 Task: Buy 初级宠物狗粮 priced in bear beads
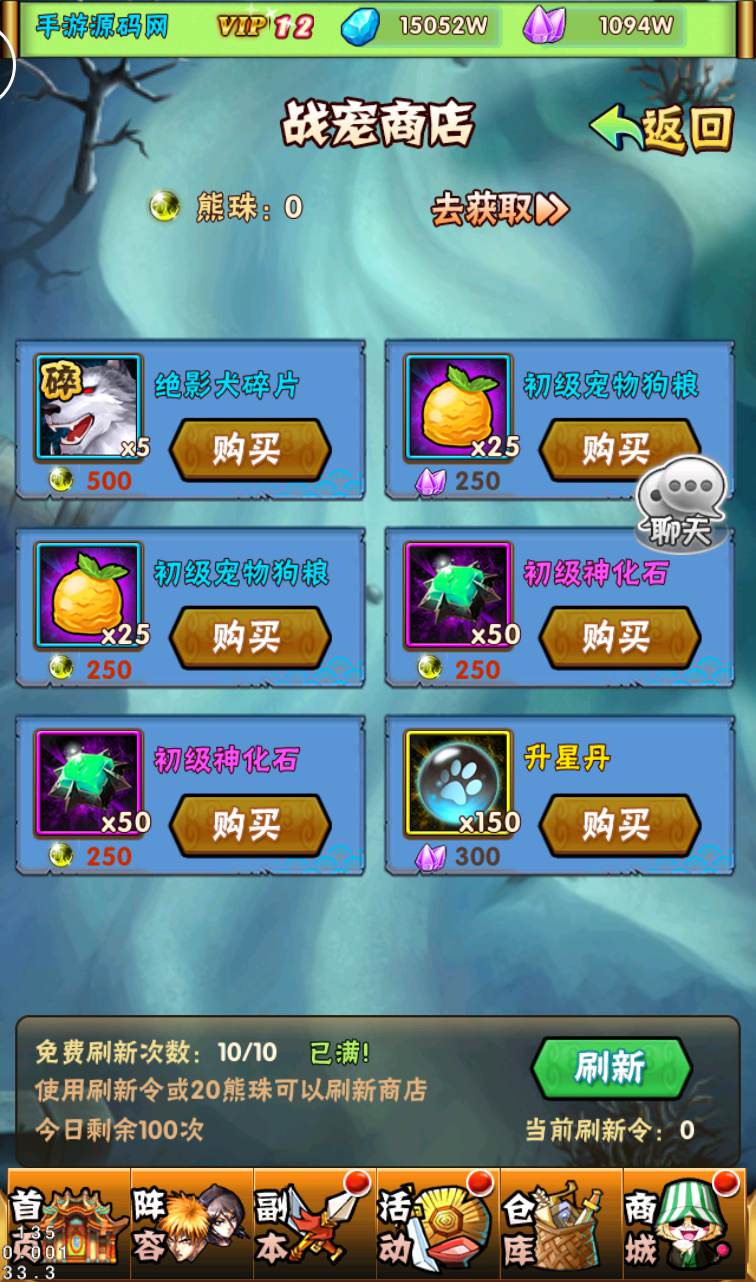(x=250, y=637)
